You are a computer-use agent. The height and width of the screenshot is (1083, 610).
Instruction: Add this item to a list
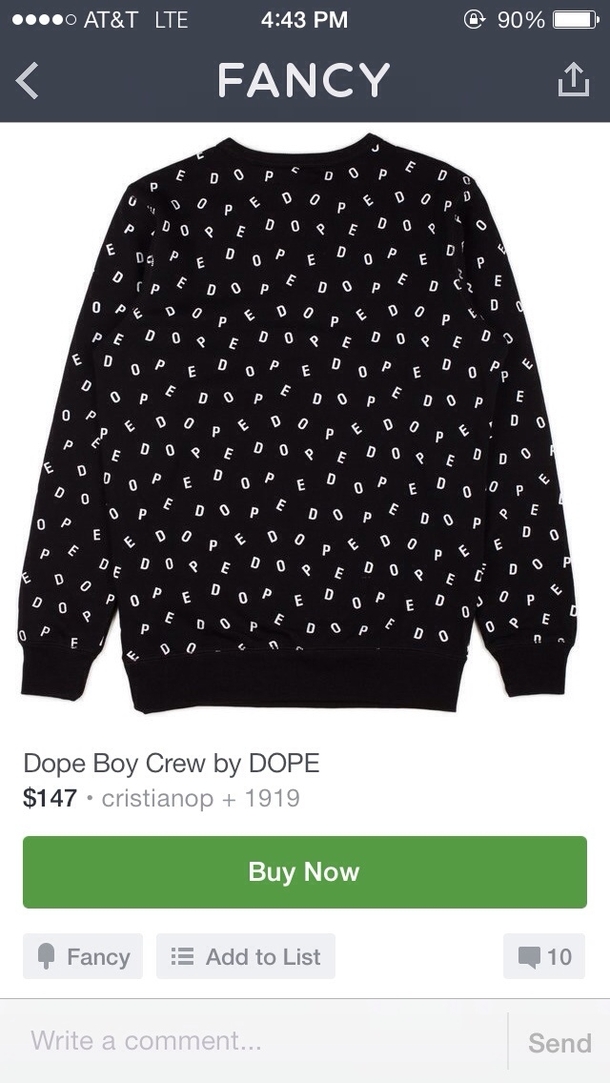pyautogui.click(x=246, y=957)
